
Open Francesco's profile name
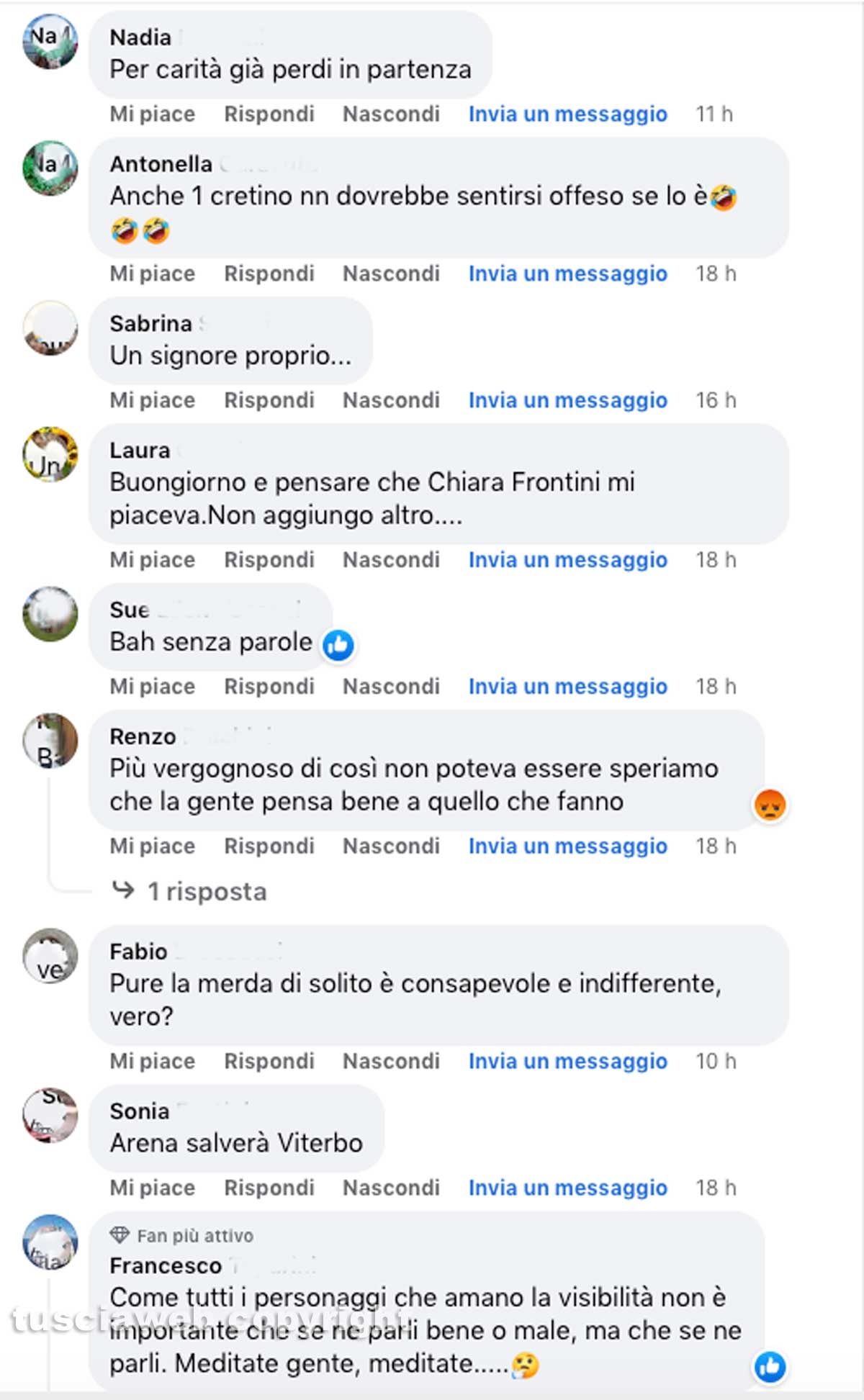(166, 1265)
